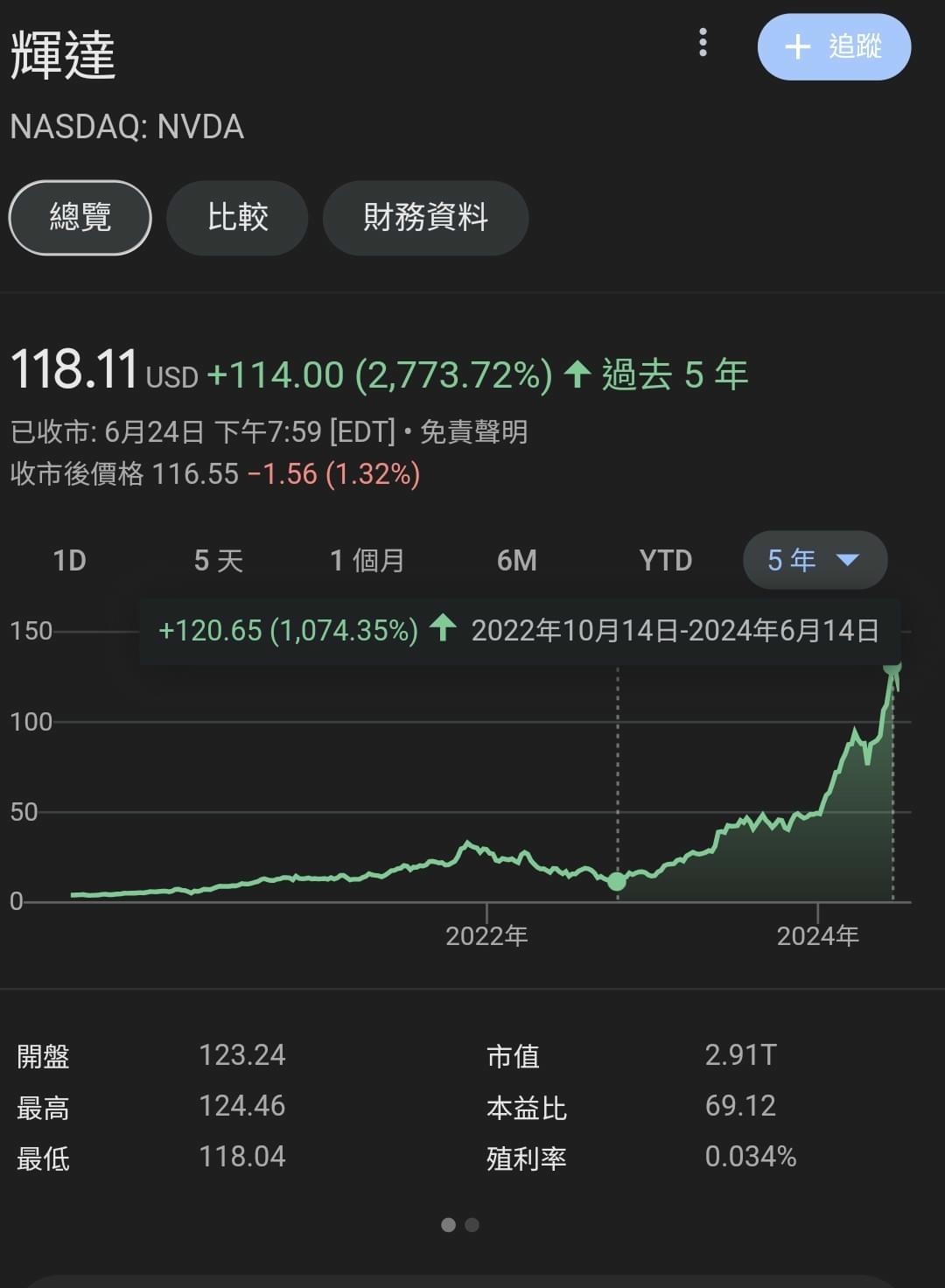
Task: Open the 財務資料 tab
Action: coord(425,219)
